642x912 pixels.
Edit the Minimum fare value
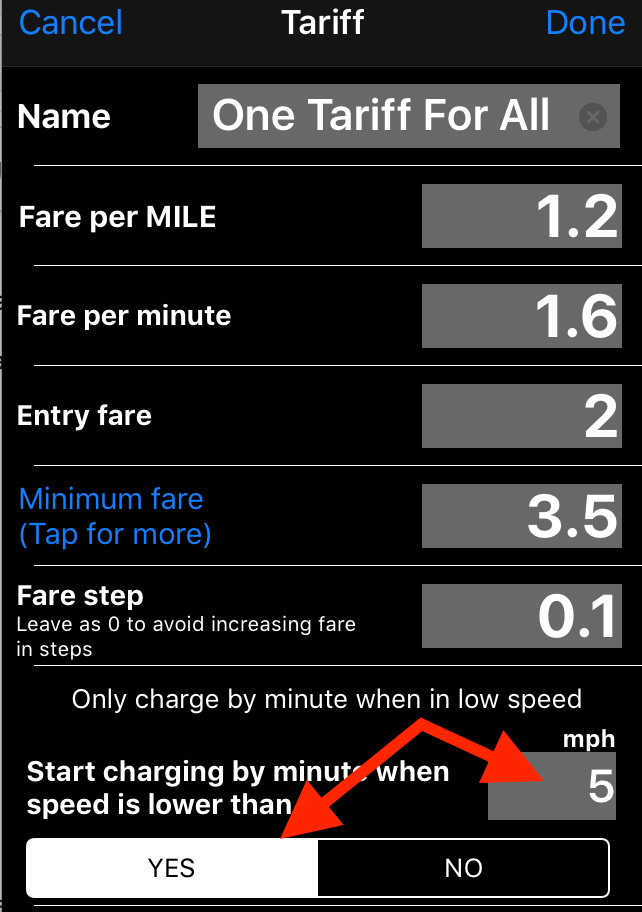pyautogui.click(x=521, y=516)
